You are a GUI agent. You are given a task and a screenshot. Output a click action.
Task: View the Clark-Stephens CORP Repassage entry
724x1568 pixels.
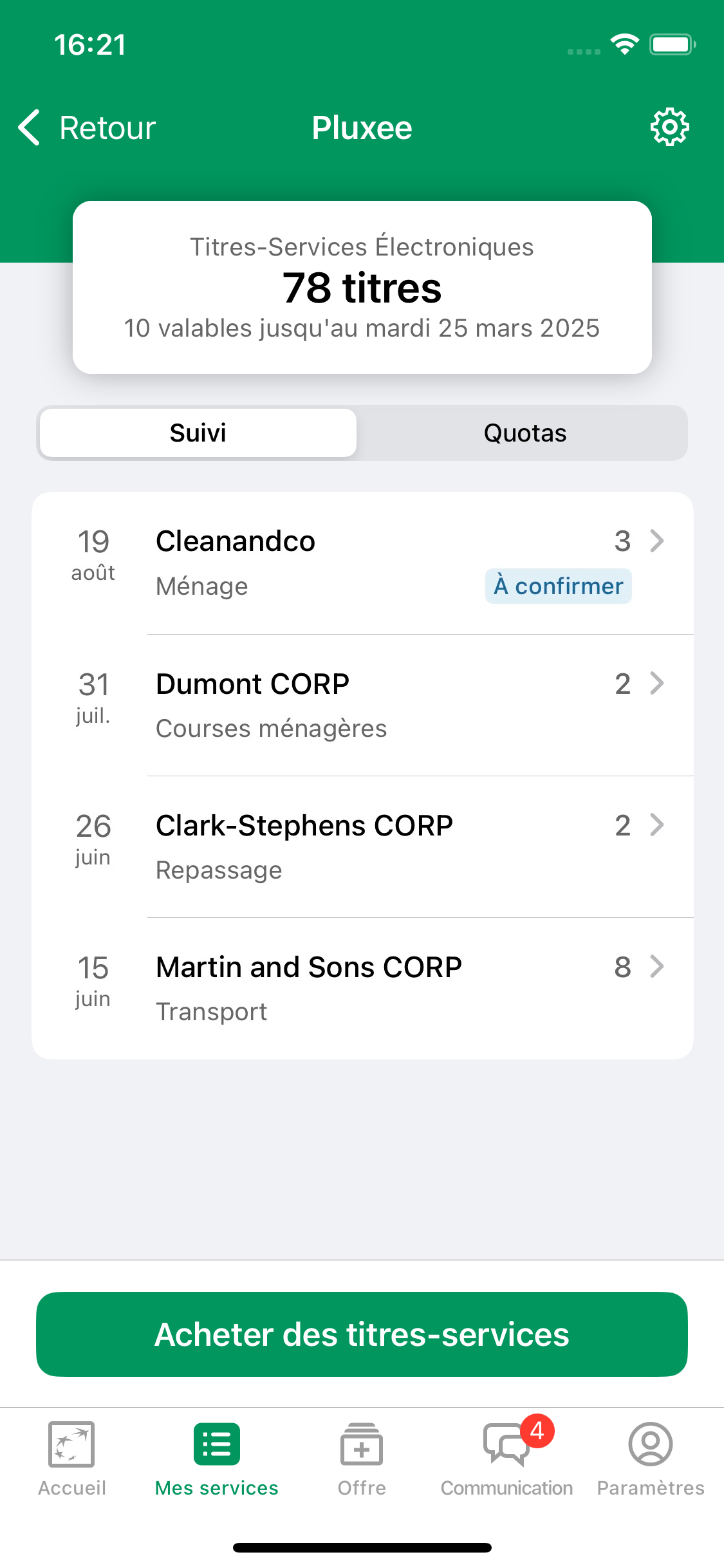point(362,847)
